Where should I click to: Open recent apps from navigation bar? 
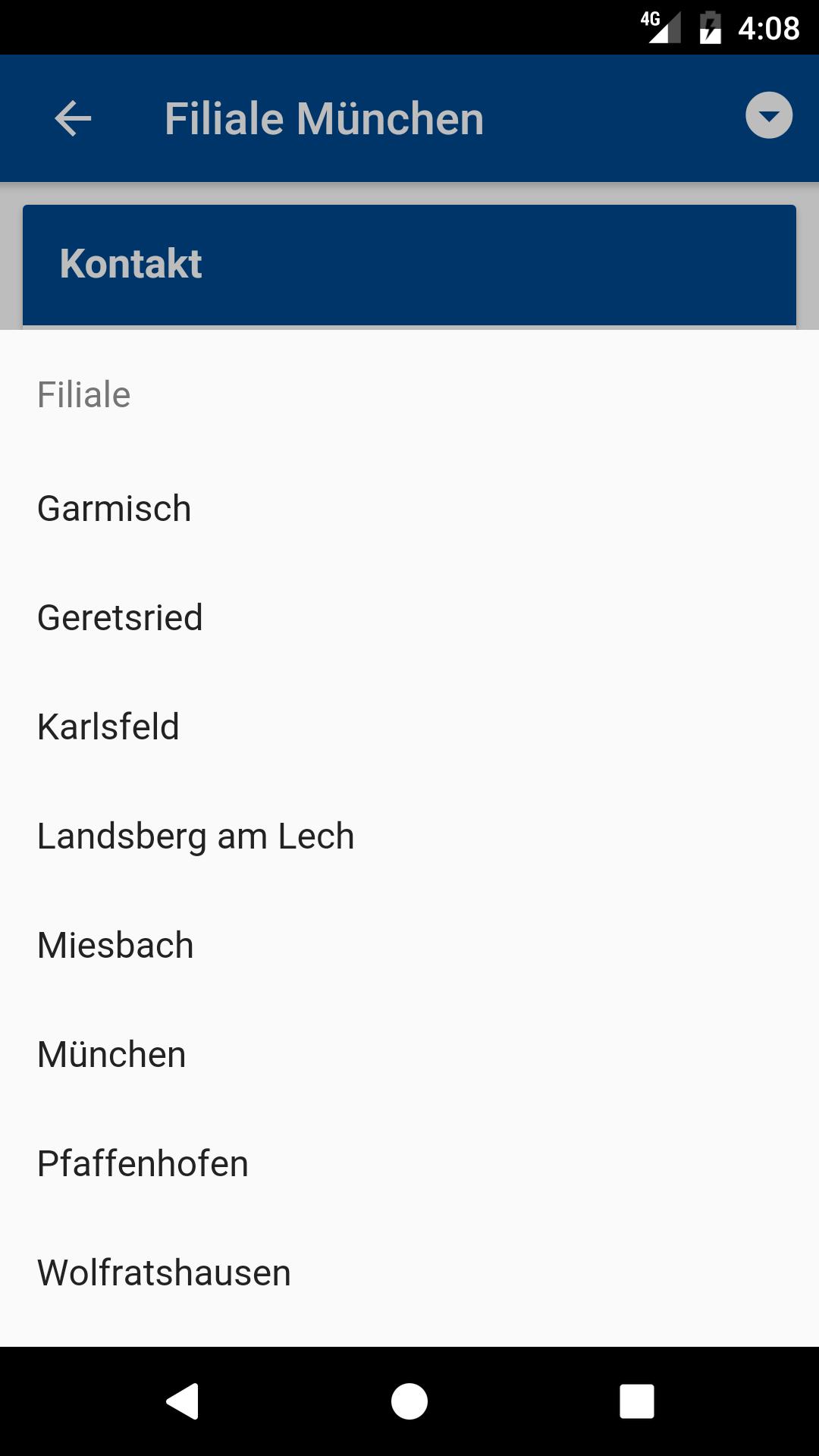point(637,1401)
